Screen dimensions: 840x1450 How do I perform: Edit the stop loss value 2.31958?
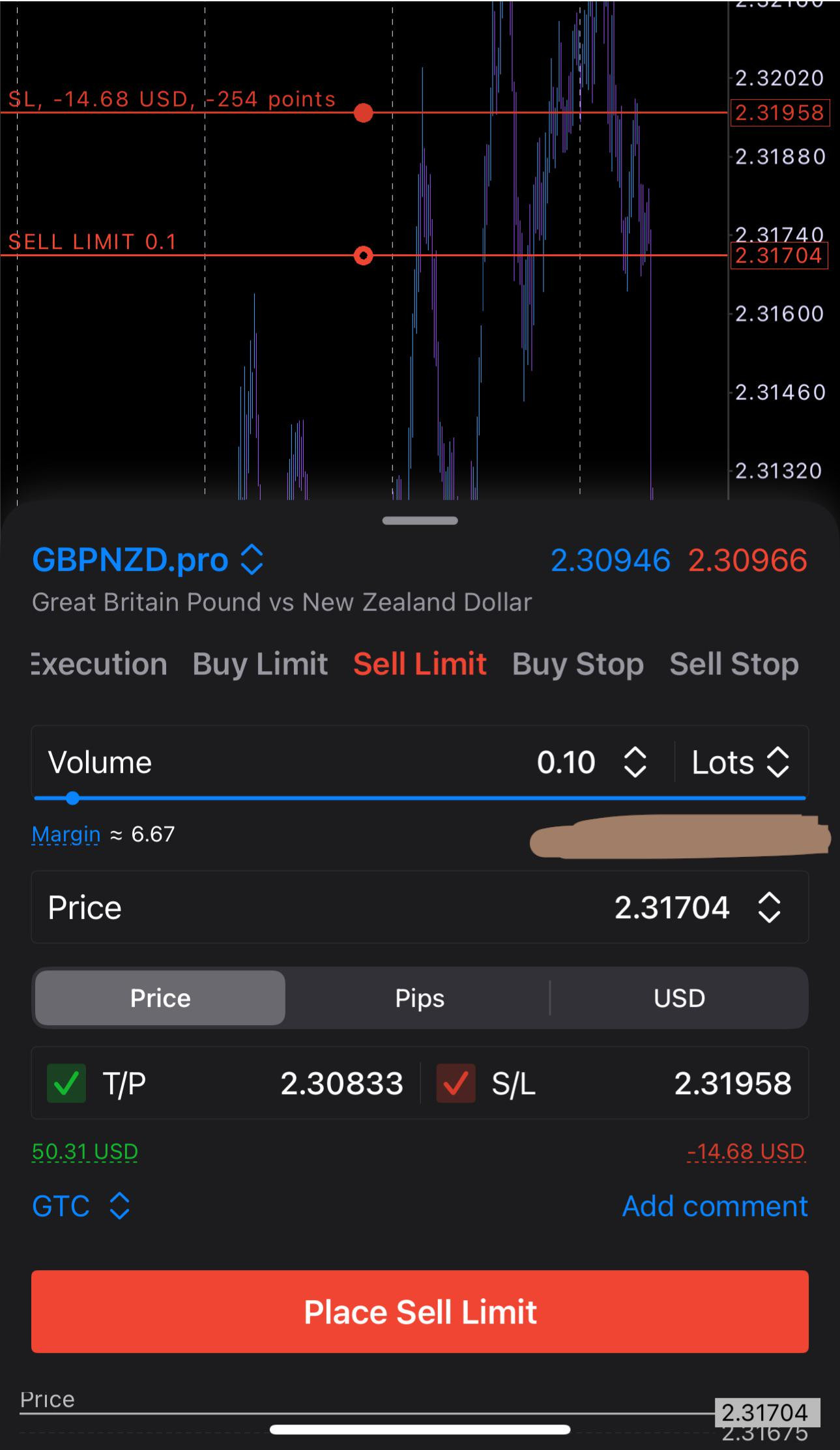[x=732, y=1083]
